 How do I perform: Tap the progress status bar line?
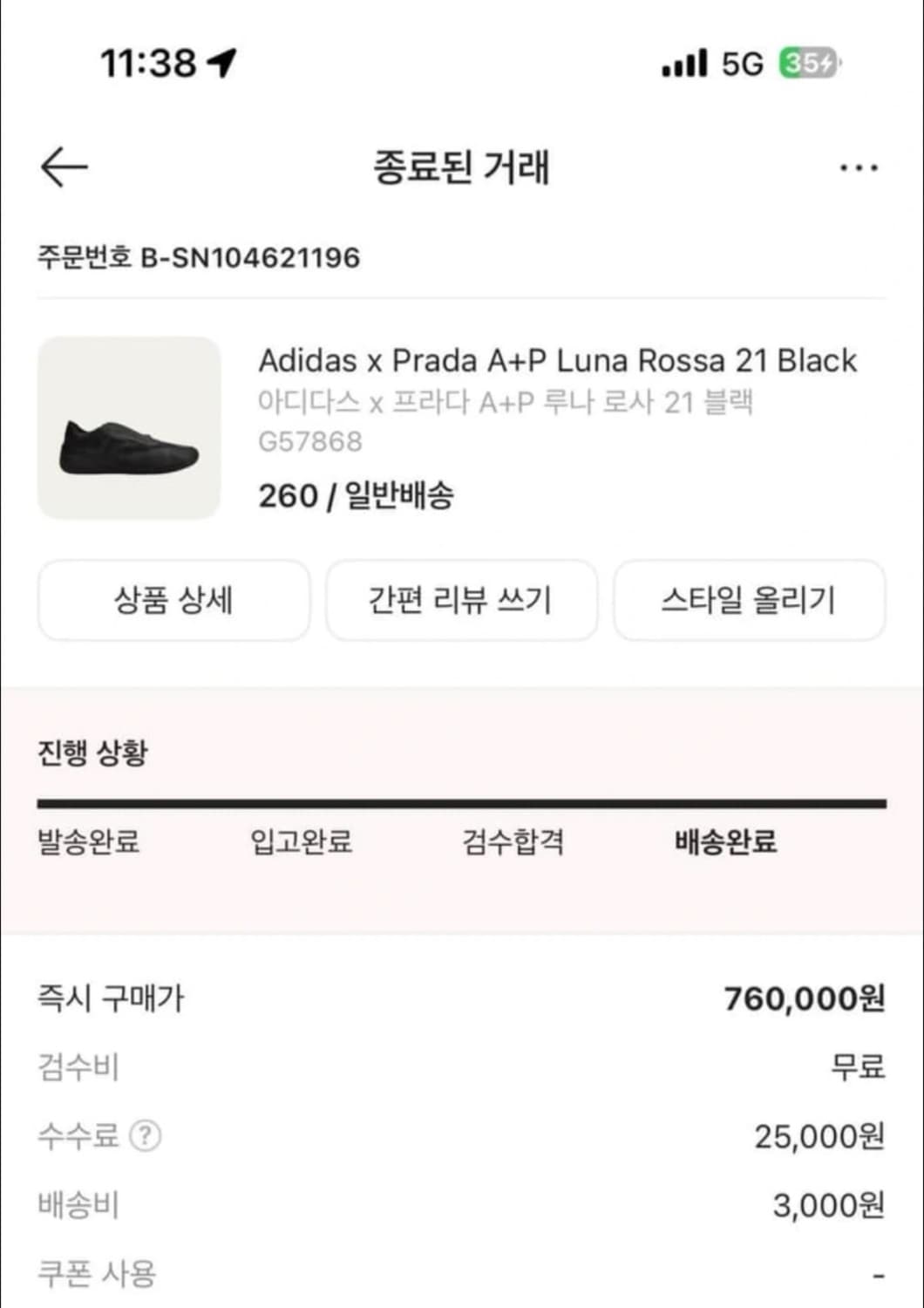462,799
